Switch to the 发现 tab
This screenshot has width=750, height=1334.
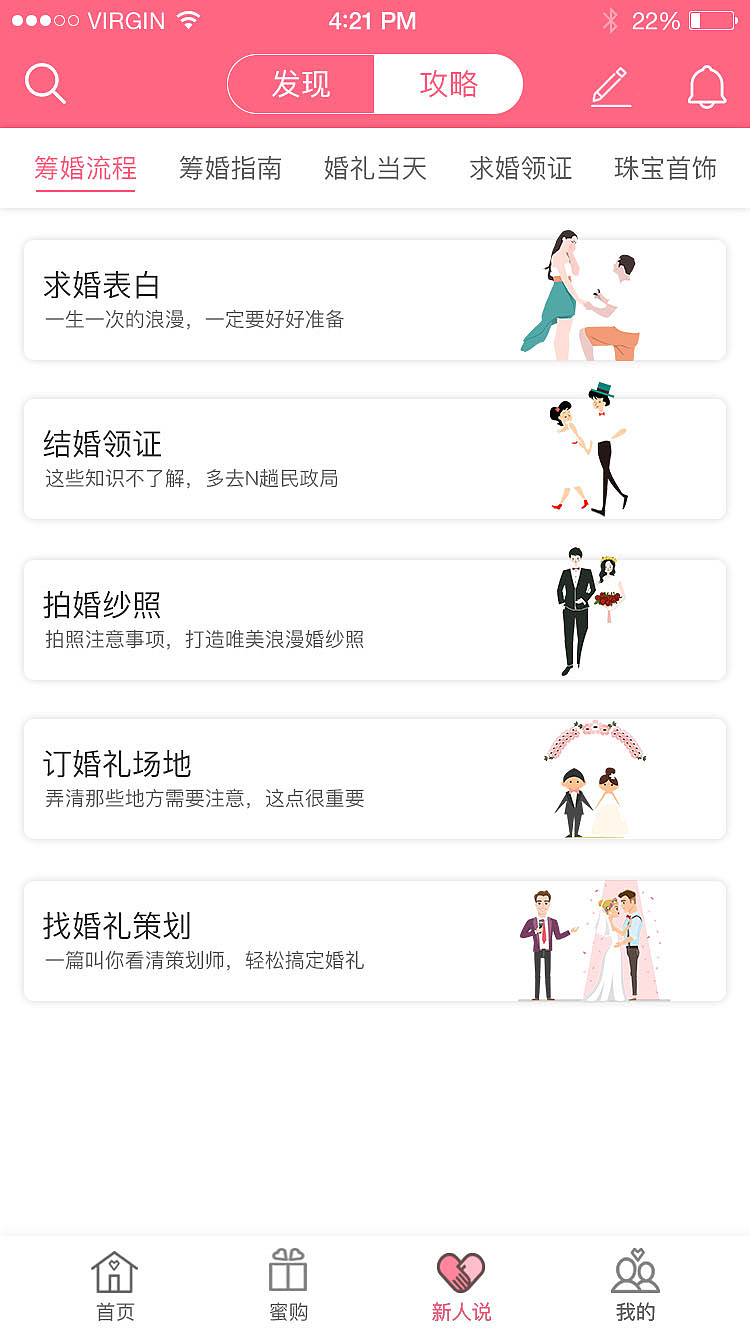click(x=301, y=84)
